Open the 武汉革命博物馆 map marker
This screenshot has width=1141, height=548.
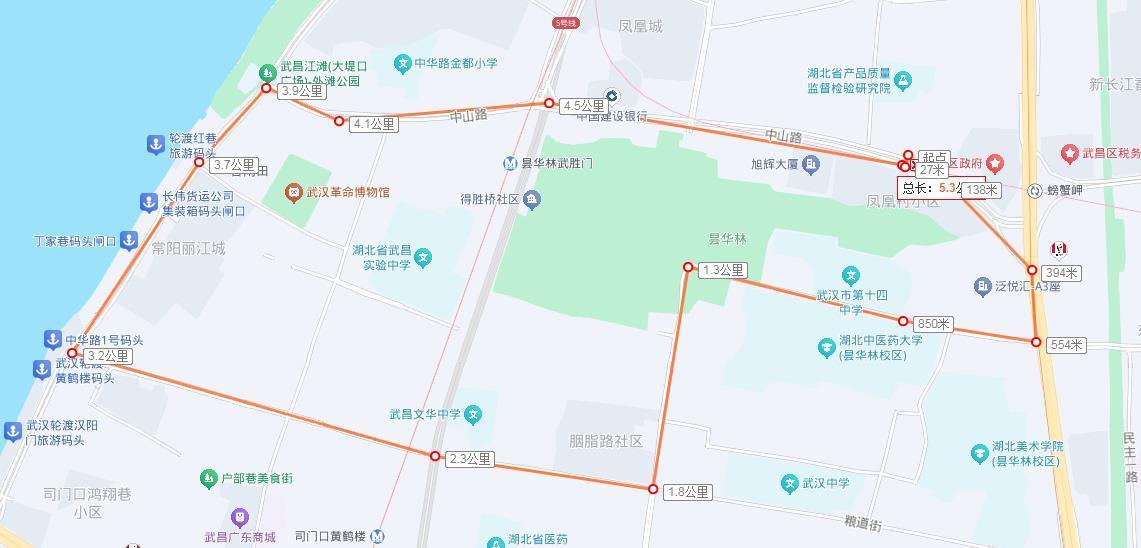(x=293, y=191)
